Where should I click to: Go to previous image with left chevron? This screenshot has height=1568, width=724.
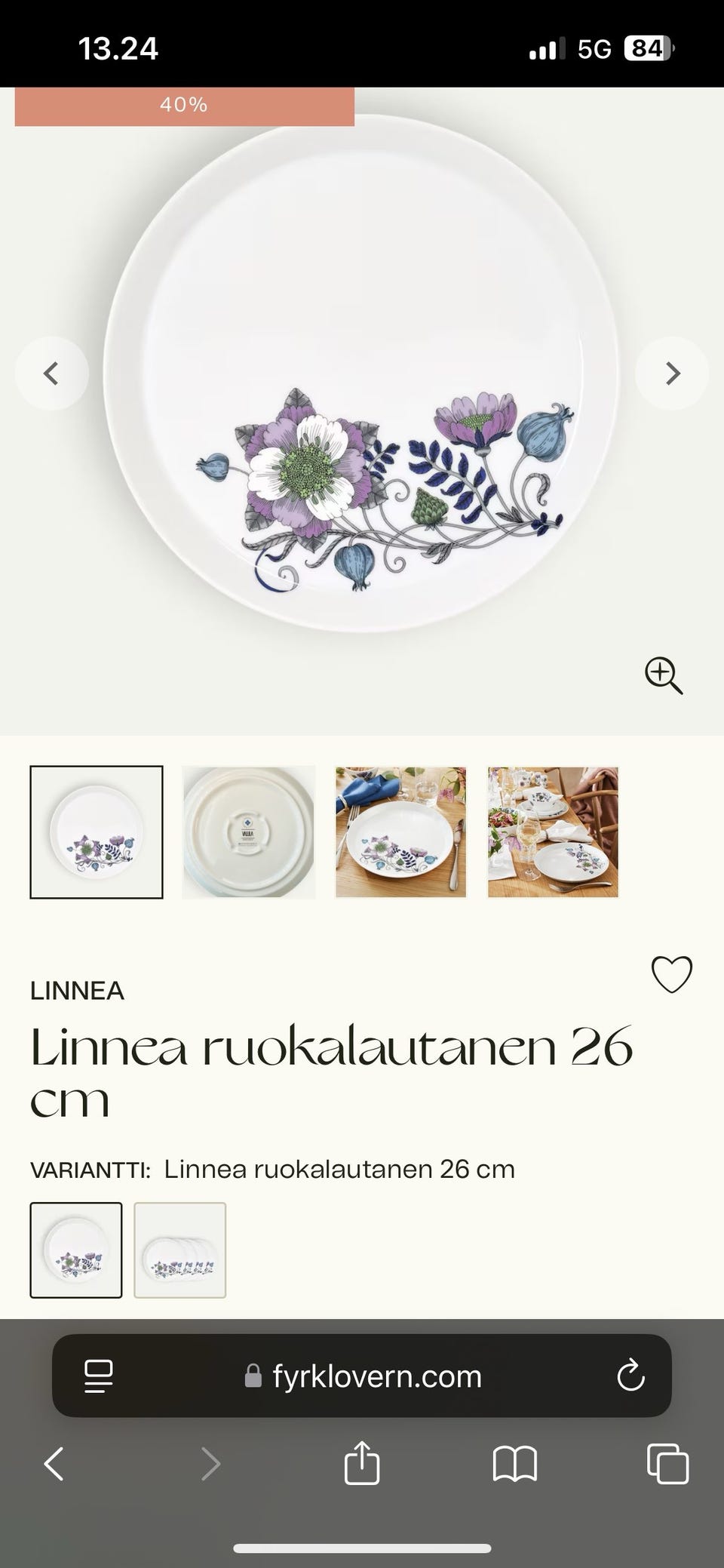click(x=52, y=373)
